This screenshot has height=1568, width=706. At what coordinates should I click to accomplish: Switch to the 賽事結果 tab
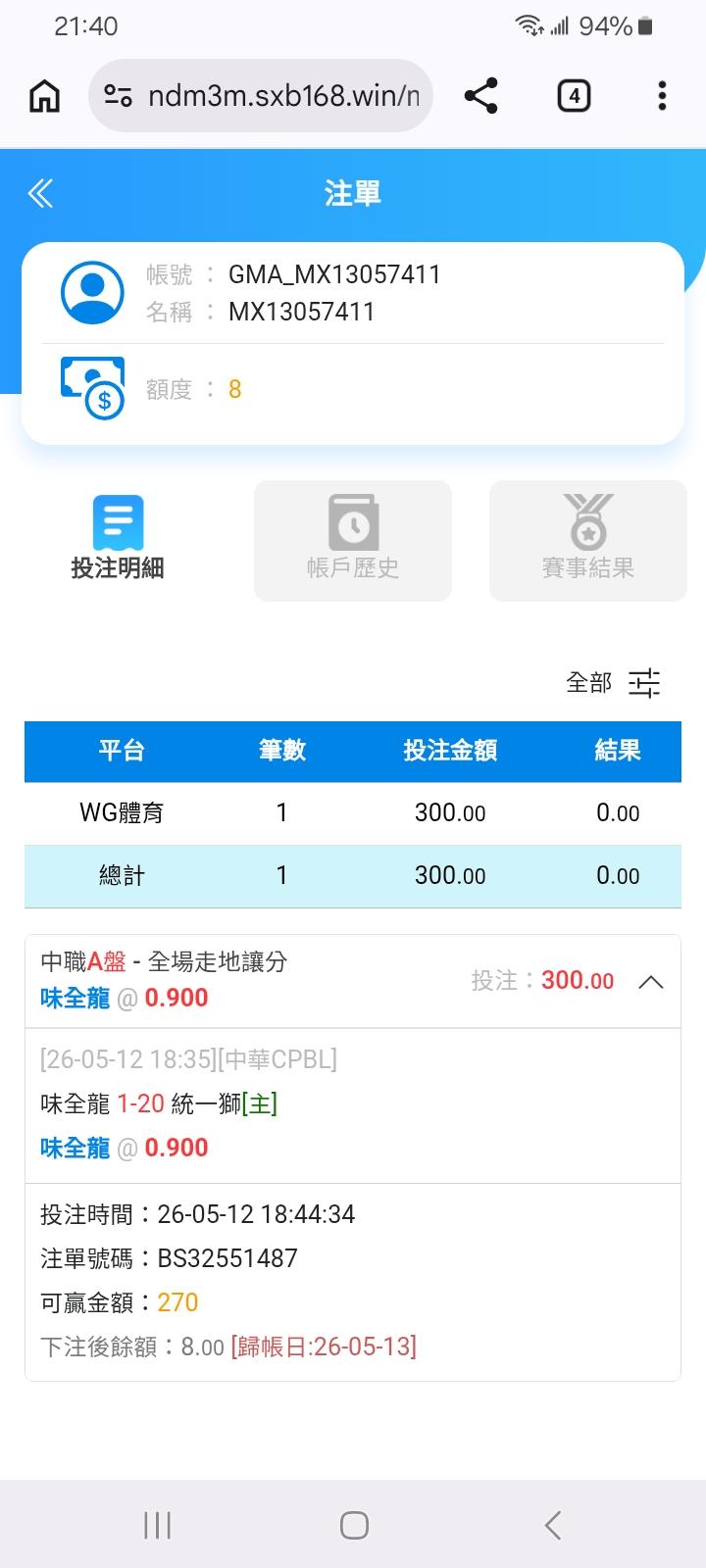pyautogui.click(x=588, y=540)
